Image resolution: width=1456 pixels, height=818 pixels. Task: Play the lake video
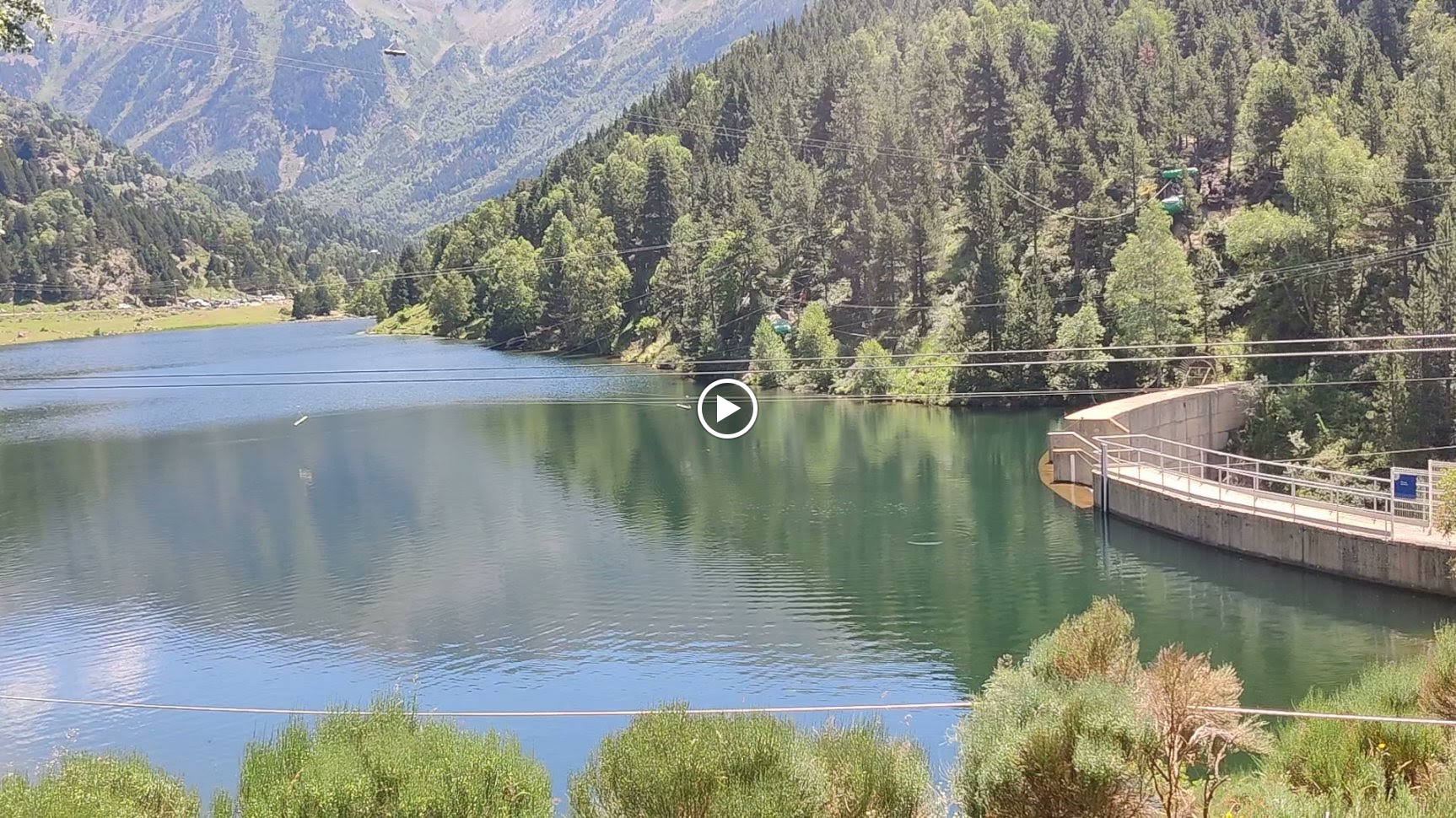(727, 409)
